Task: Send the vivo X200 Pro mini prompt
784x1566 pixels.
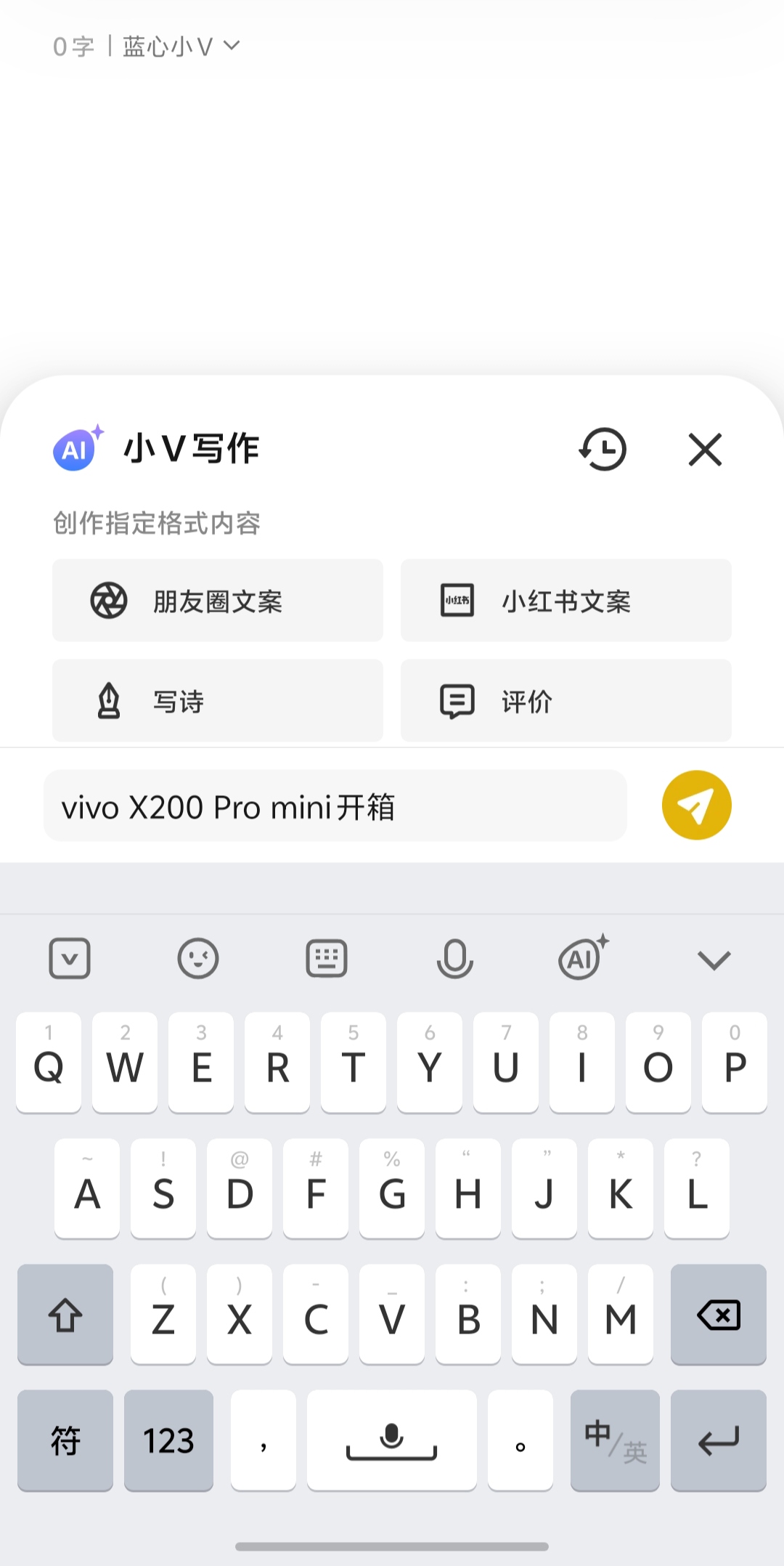Action: (696, 806)
